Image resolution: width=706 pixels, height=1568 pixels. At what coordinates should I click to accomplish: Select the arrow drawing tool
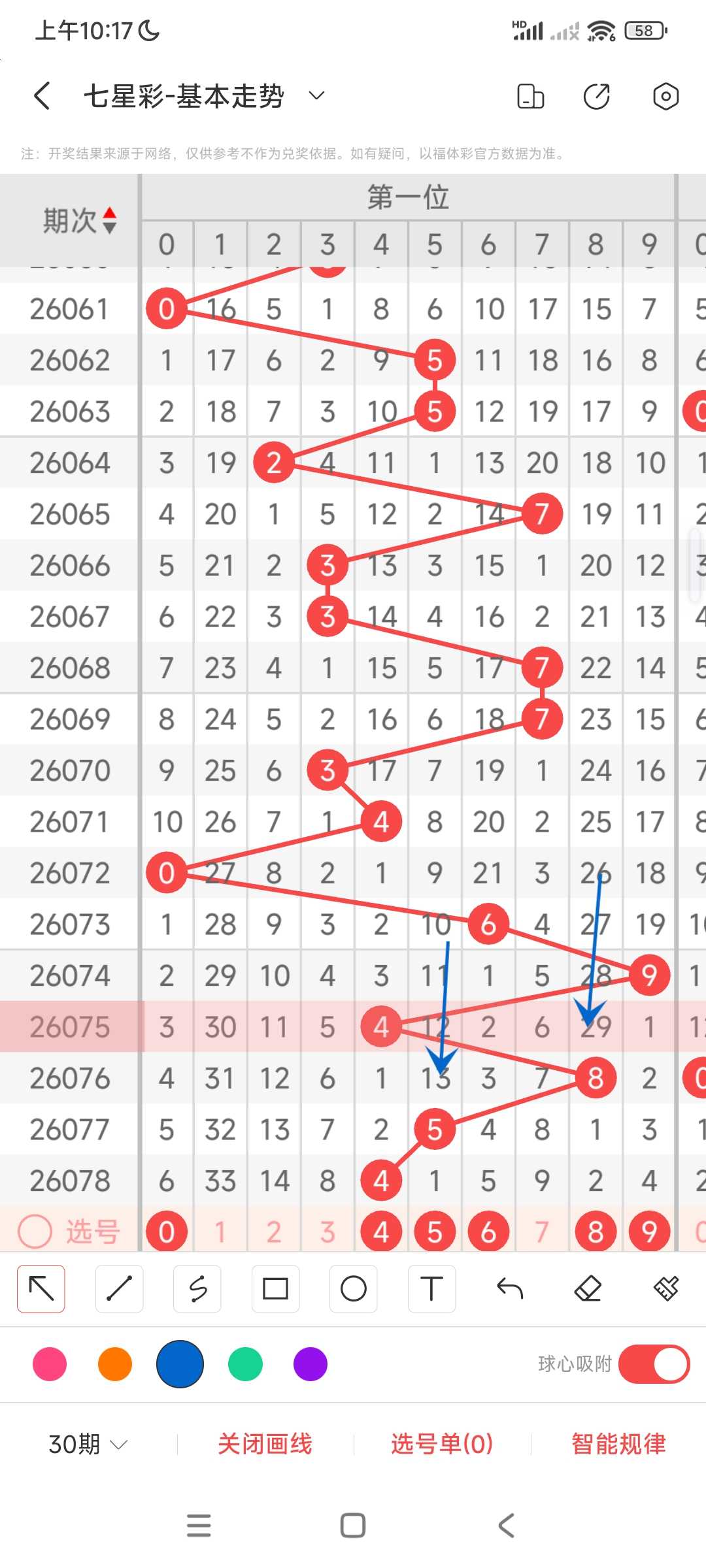41,1288
